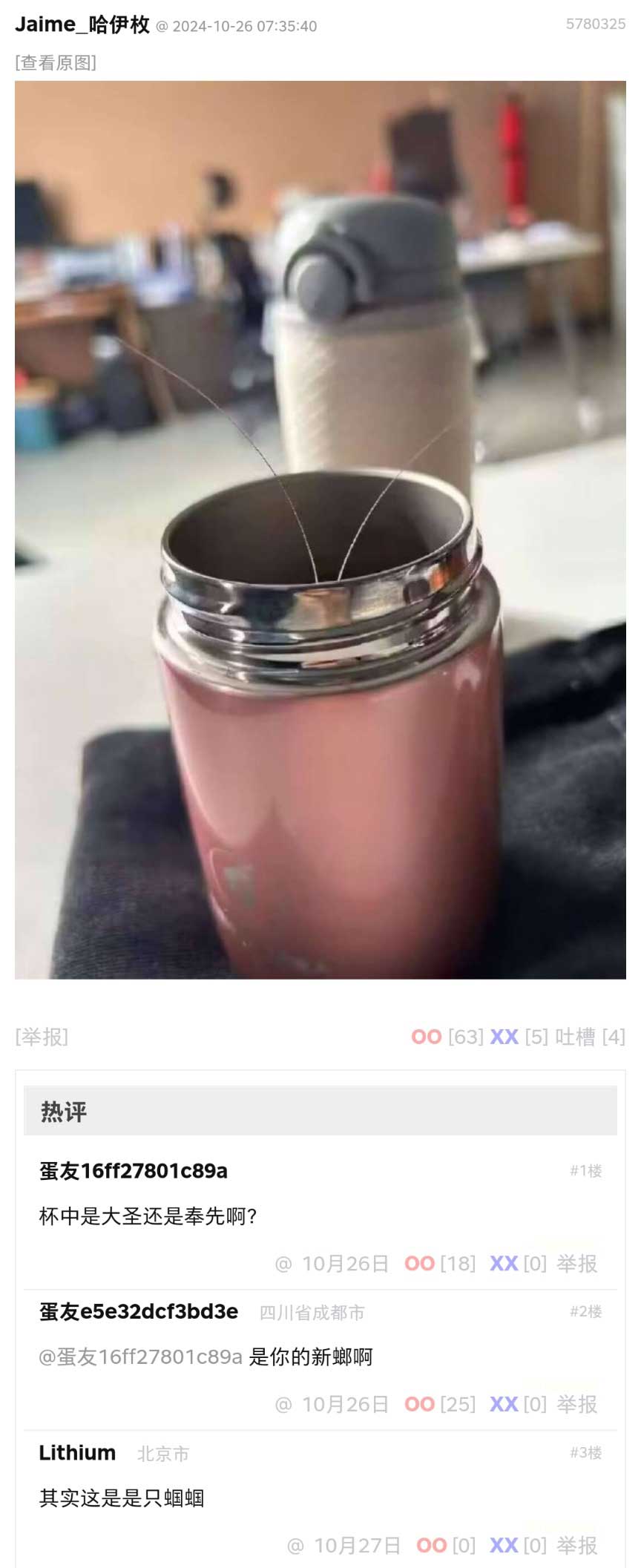Reply to Lithium using the @ symbol

[295, 1545]
